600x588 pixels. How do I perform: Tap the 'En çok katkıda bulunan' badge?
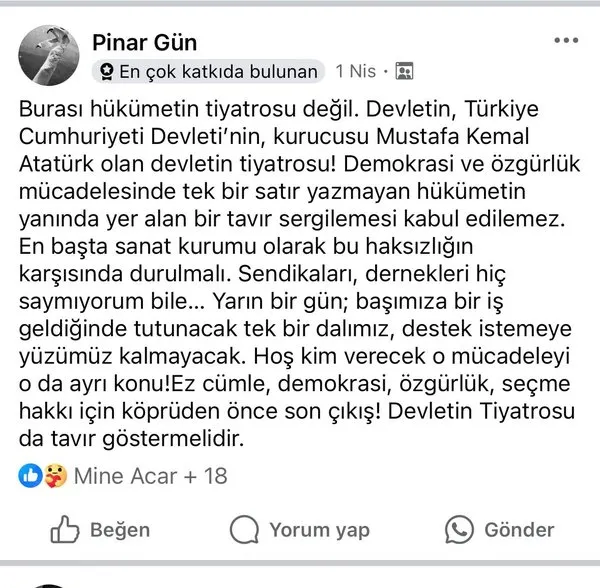(x=208, y=71)
